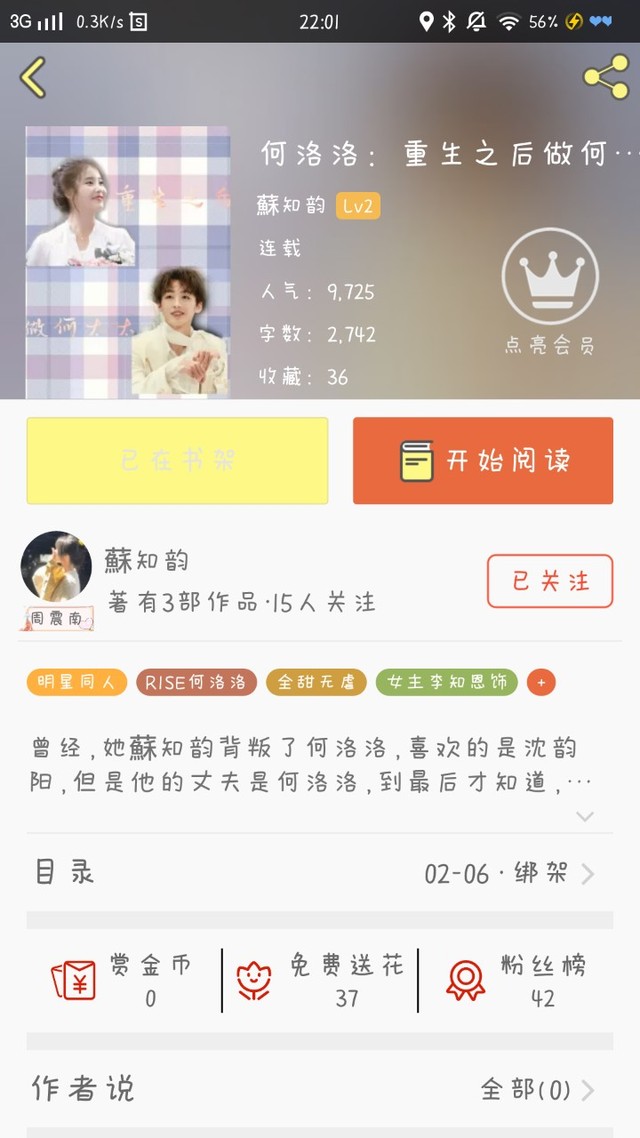View all 作者说 entries

pos(537,1089)
